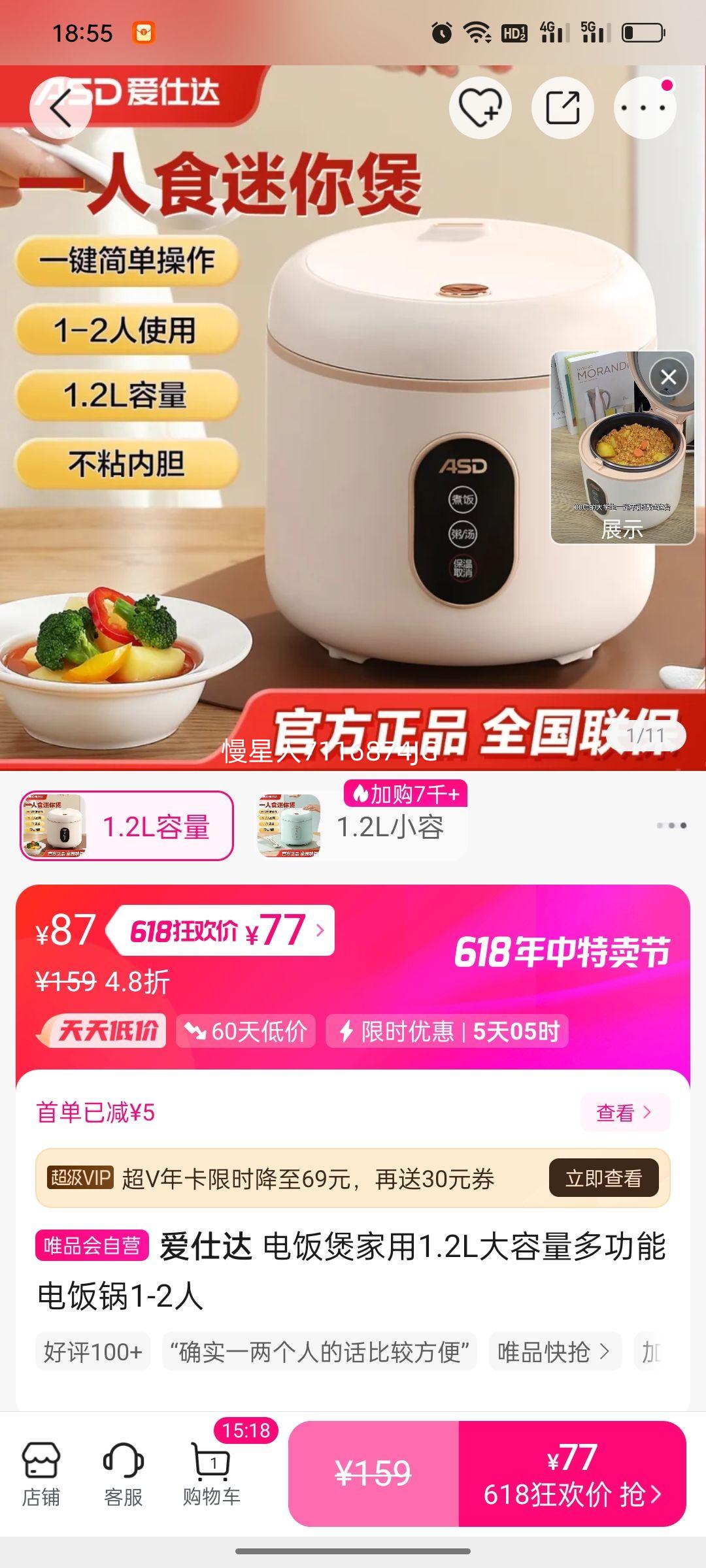Navigate back with the back arrow
The width and height of the screenshot is (706, 1568).
coord(59,108)
